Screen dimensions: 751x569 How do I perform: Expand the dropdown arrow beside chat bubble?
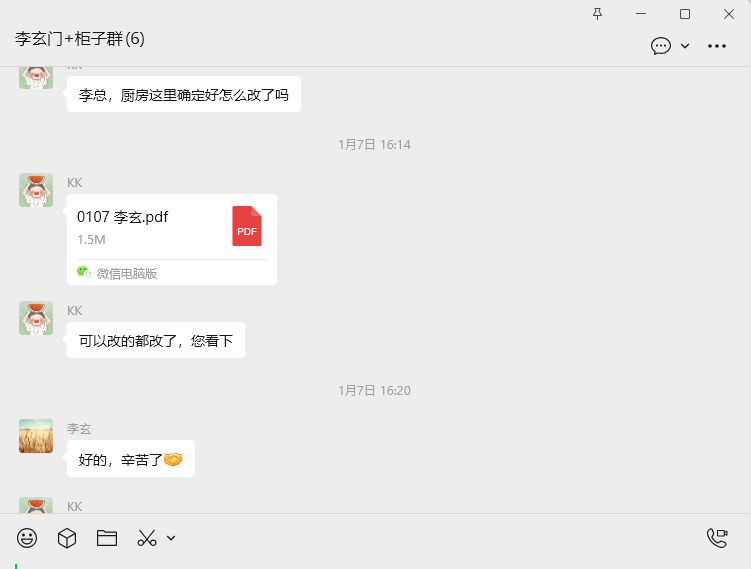click(x=685, y=46)
